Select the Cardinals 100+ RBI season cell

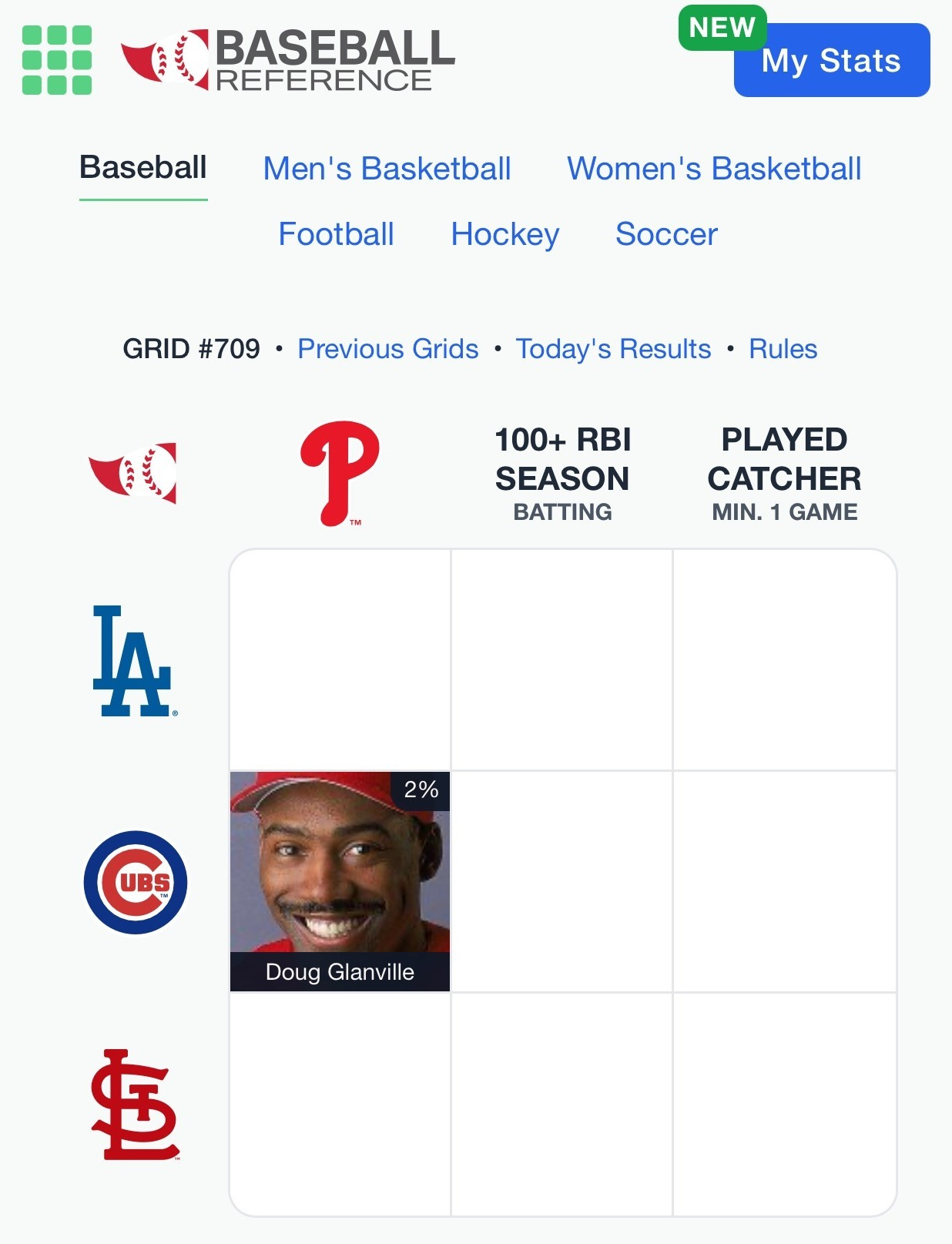pos(561,1104)
